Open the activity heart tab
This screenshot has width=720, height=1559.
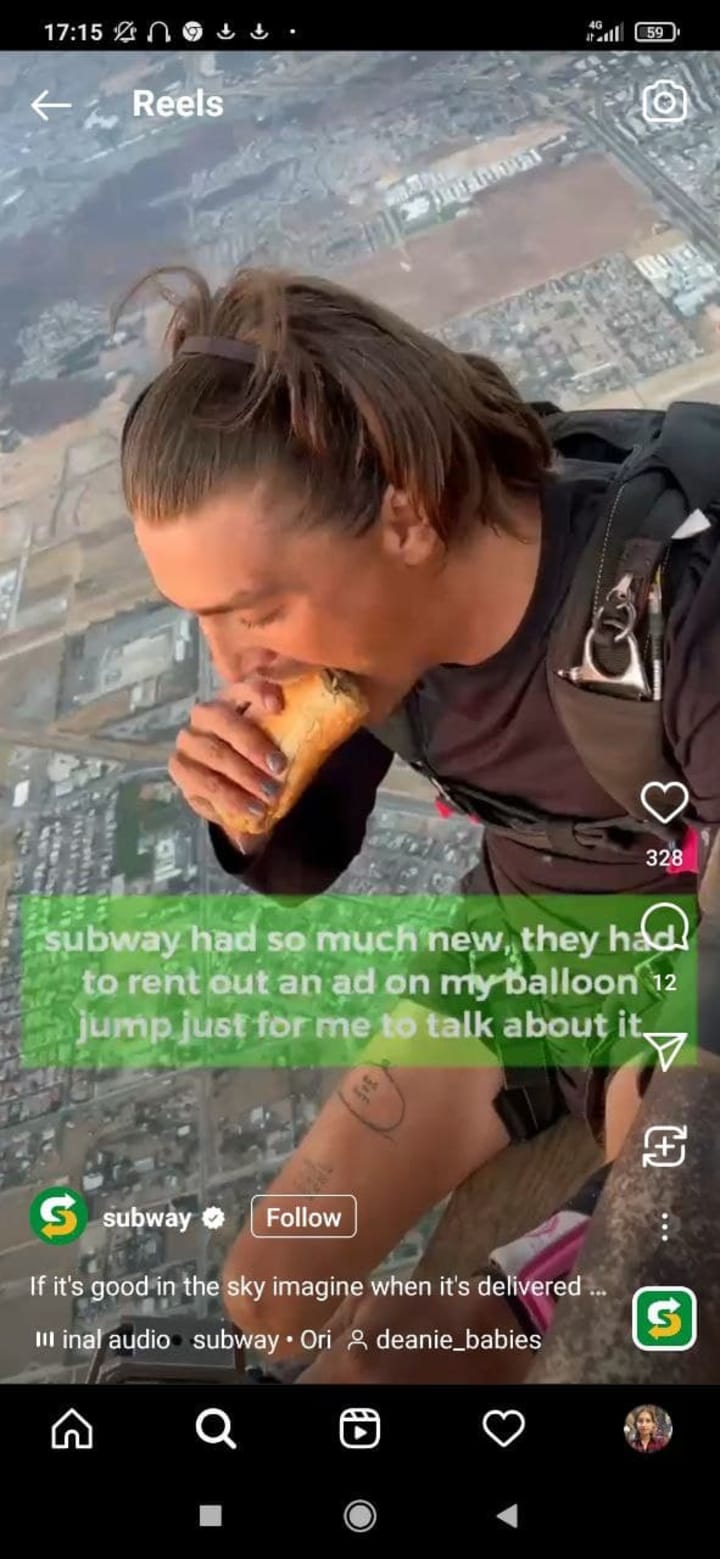coord(503,1428)
